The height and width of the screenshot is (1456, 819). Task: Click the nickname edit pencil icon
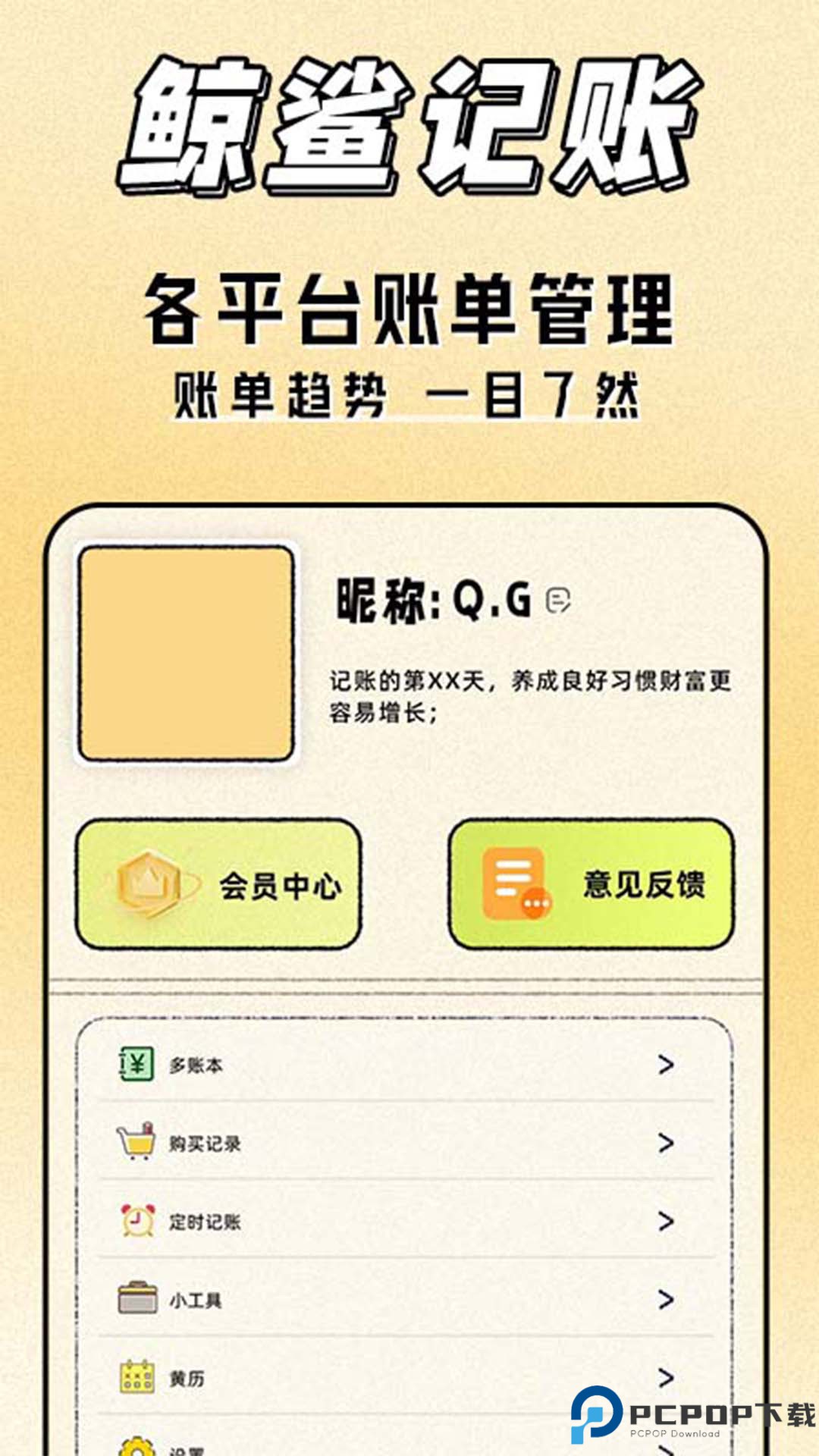tap(558, 599)
